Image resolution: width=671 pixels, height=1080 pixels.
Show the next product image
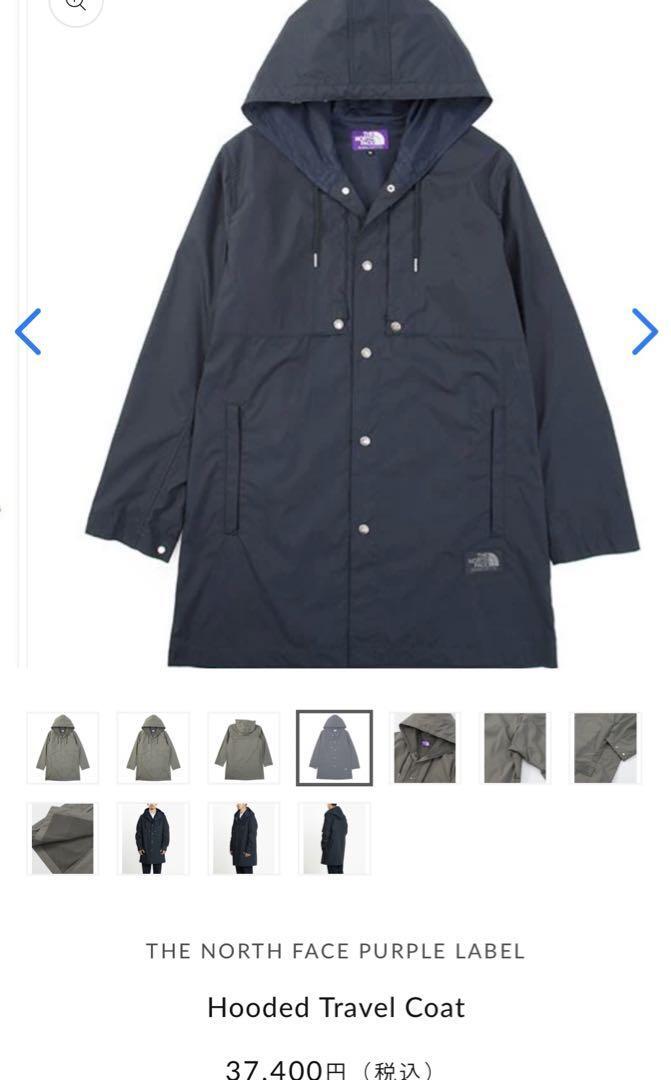[x=644, y=331]
